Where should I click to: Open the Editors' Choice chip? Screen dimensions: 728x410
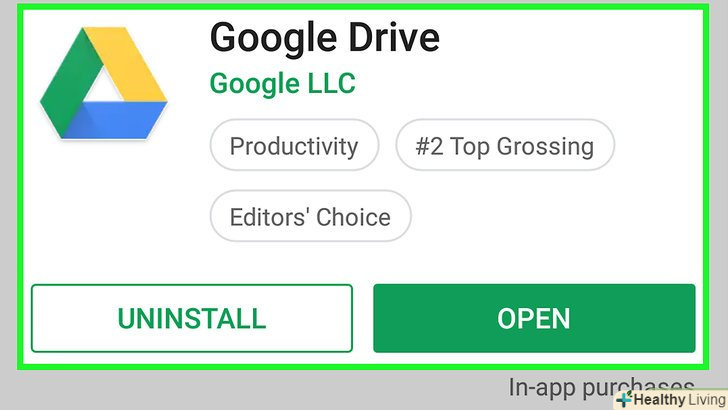309,216
